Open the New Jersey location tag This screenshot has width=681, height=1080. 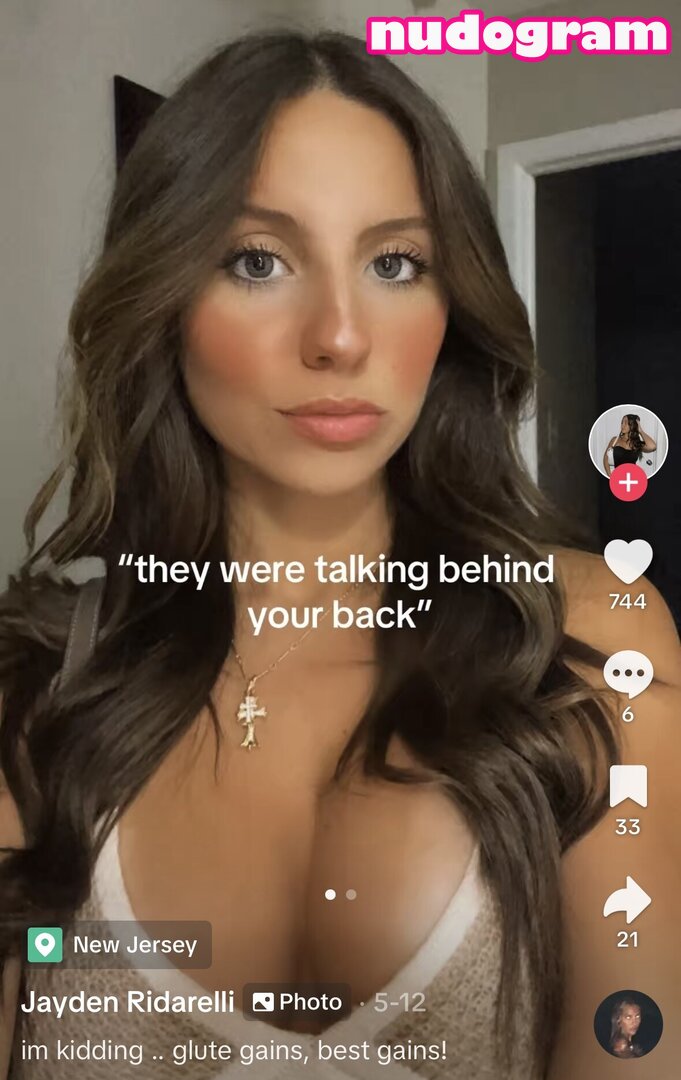119,945
